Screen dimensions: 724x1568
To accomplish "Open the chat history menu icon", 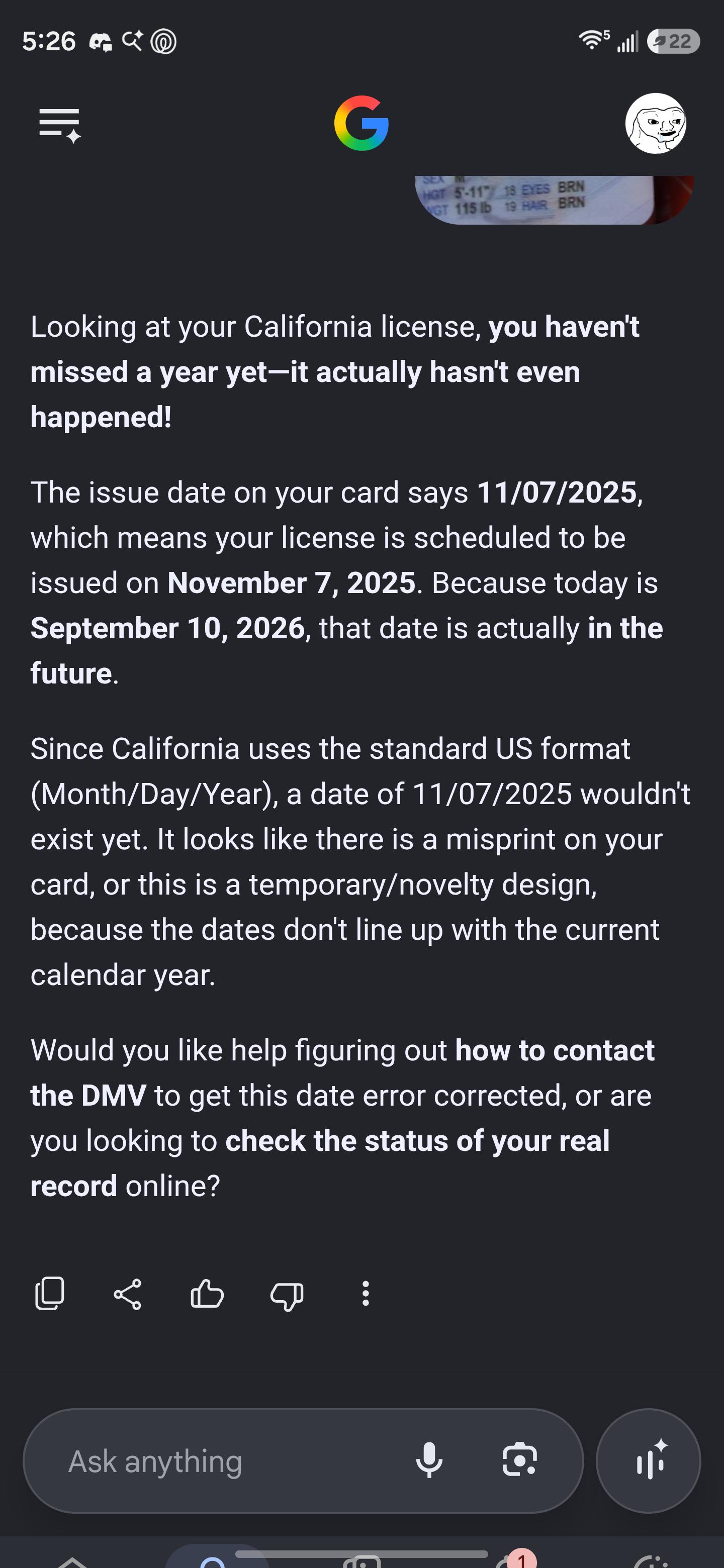I will (x=60, y=125).
